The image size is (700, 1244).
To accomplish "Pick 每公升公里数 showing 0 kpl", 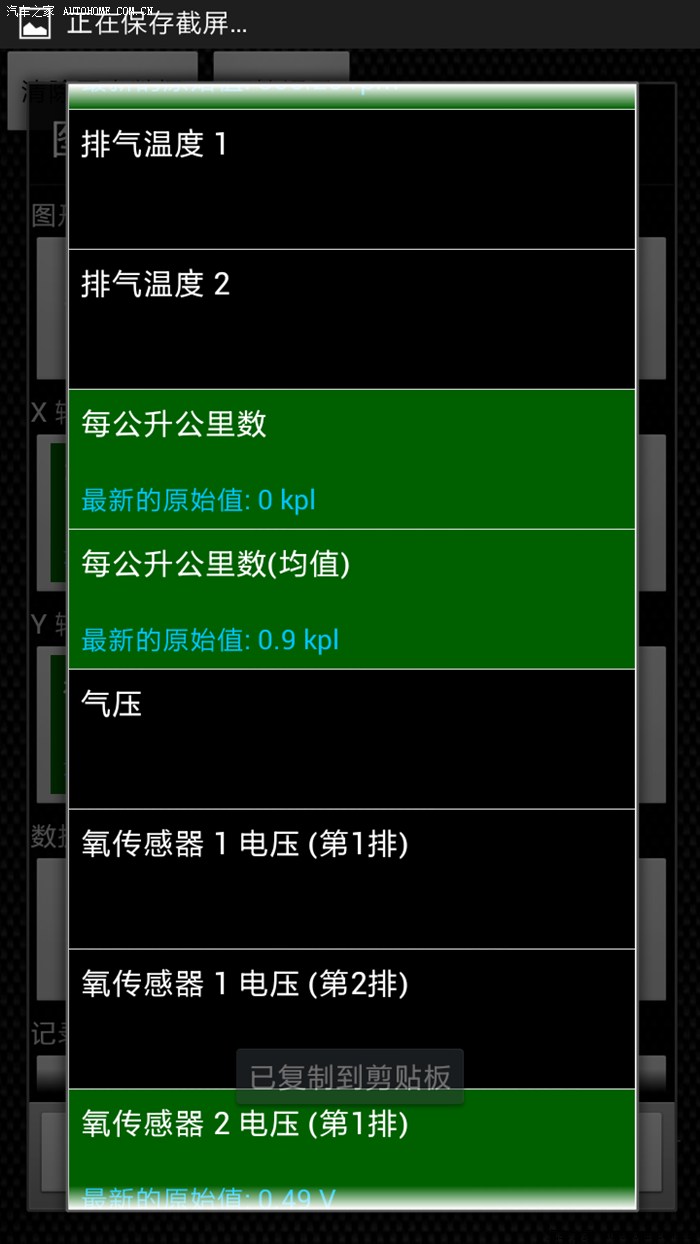I will click(351, 459).
